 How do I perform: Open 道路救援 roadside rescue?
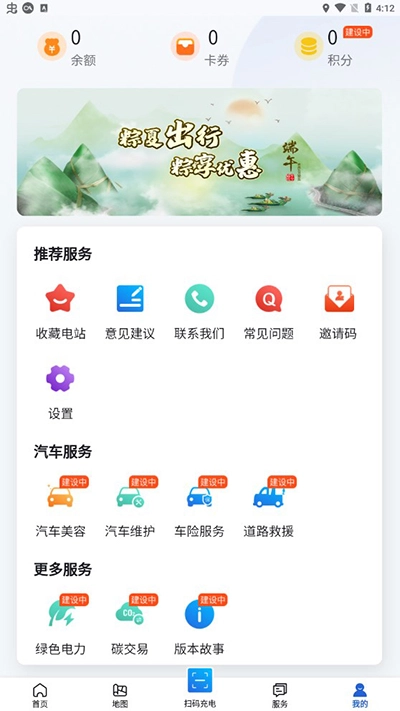tap(269, 506)
